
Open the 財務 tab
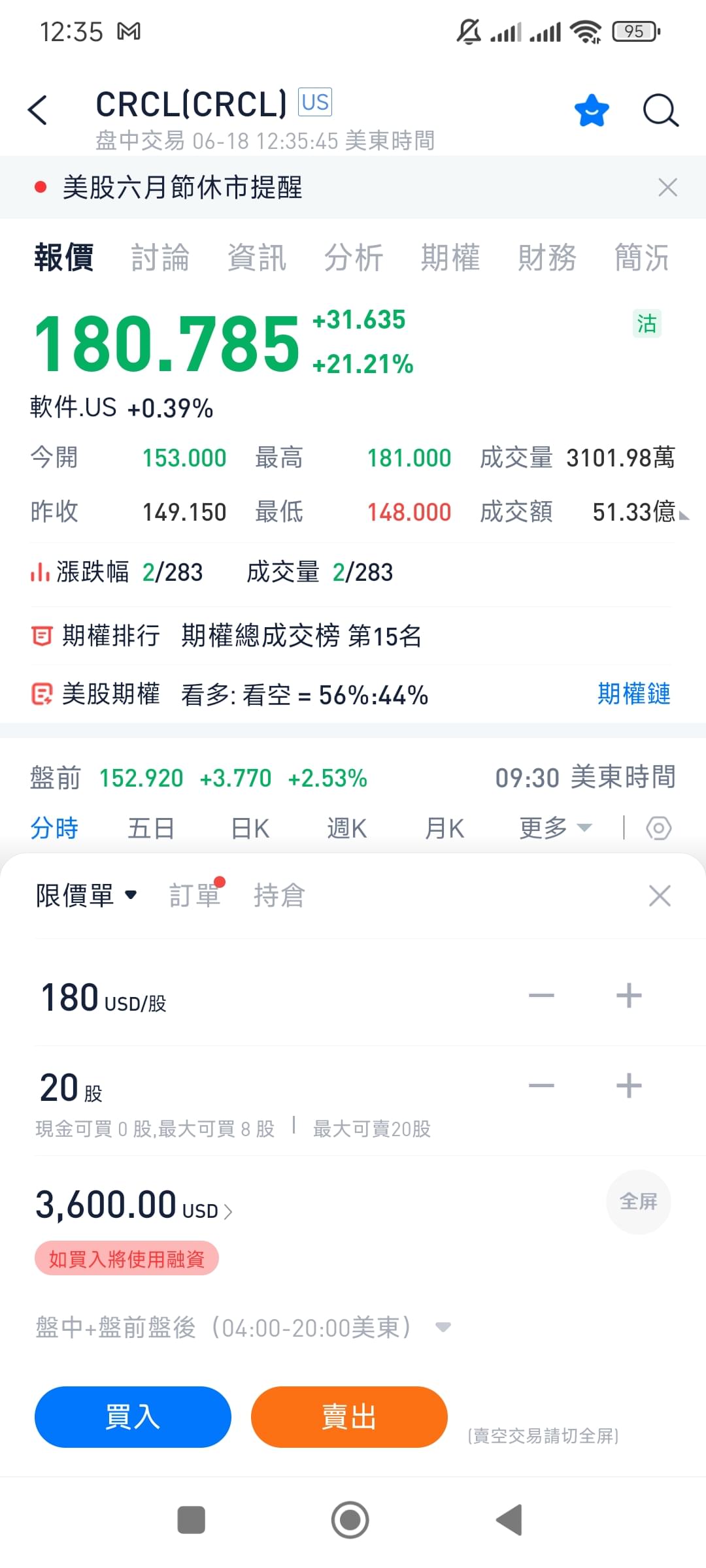click(x=546, y=257)
